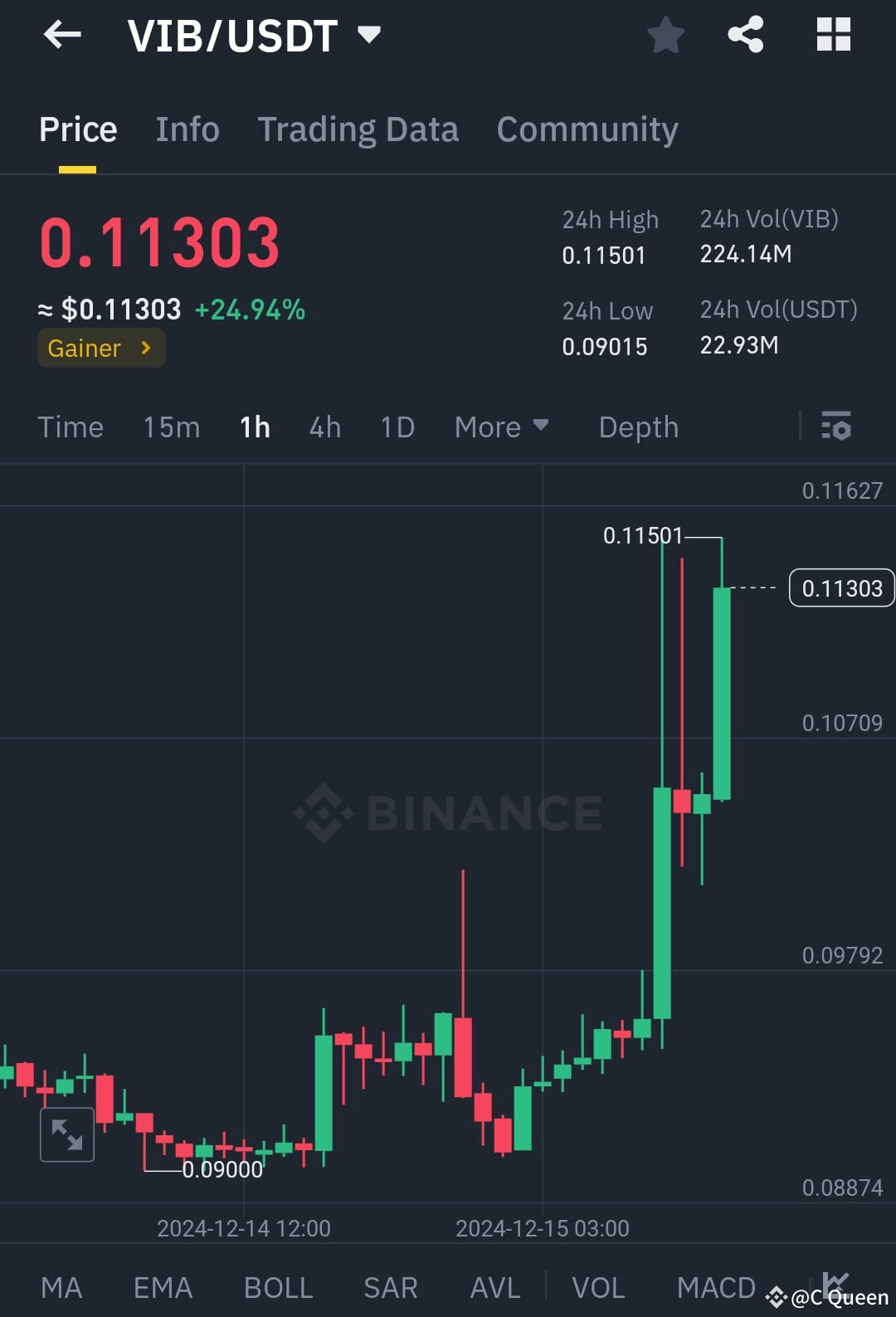Open the candlestick style icon

837,1282
